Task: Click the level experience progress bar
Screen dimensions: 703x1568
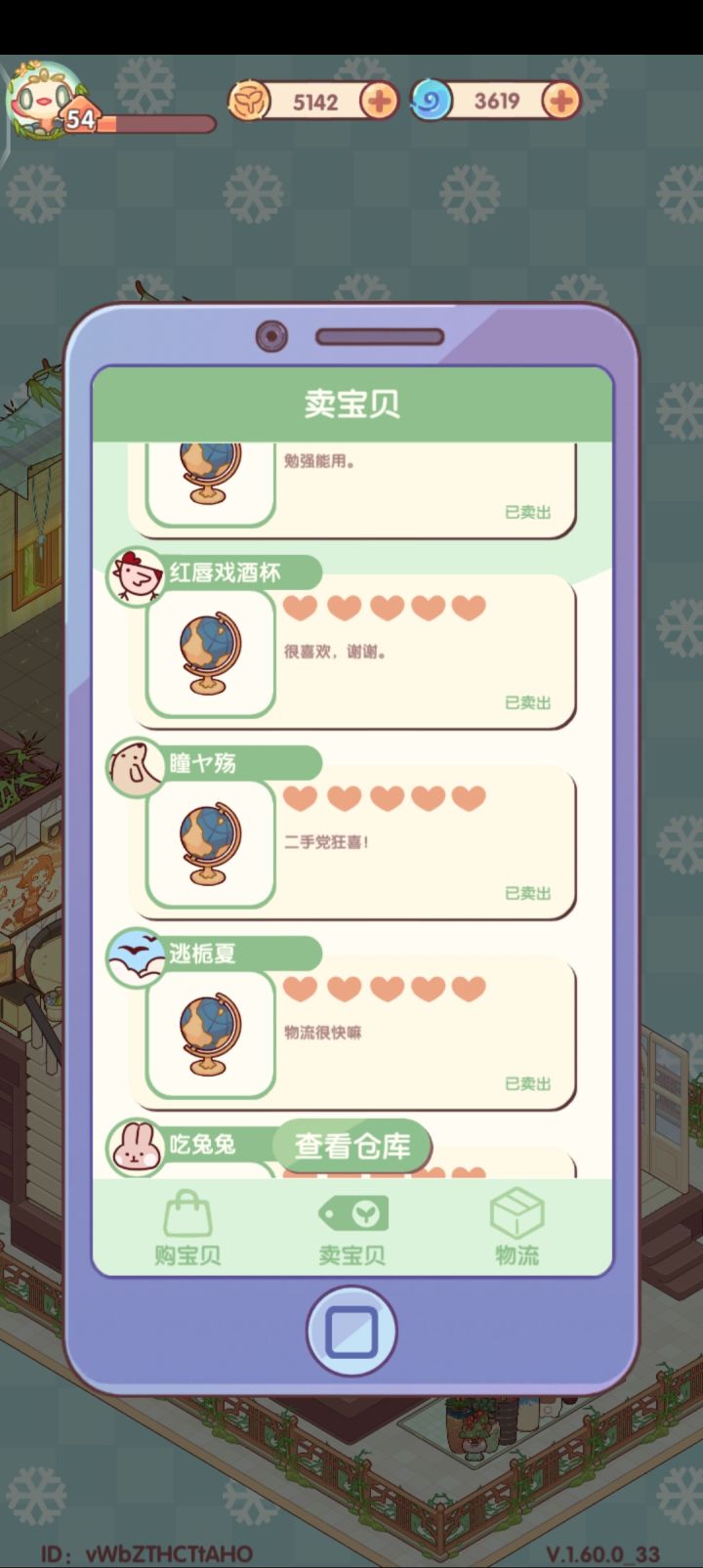Action: click(156, 123)
